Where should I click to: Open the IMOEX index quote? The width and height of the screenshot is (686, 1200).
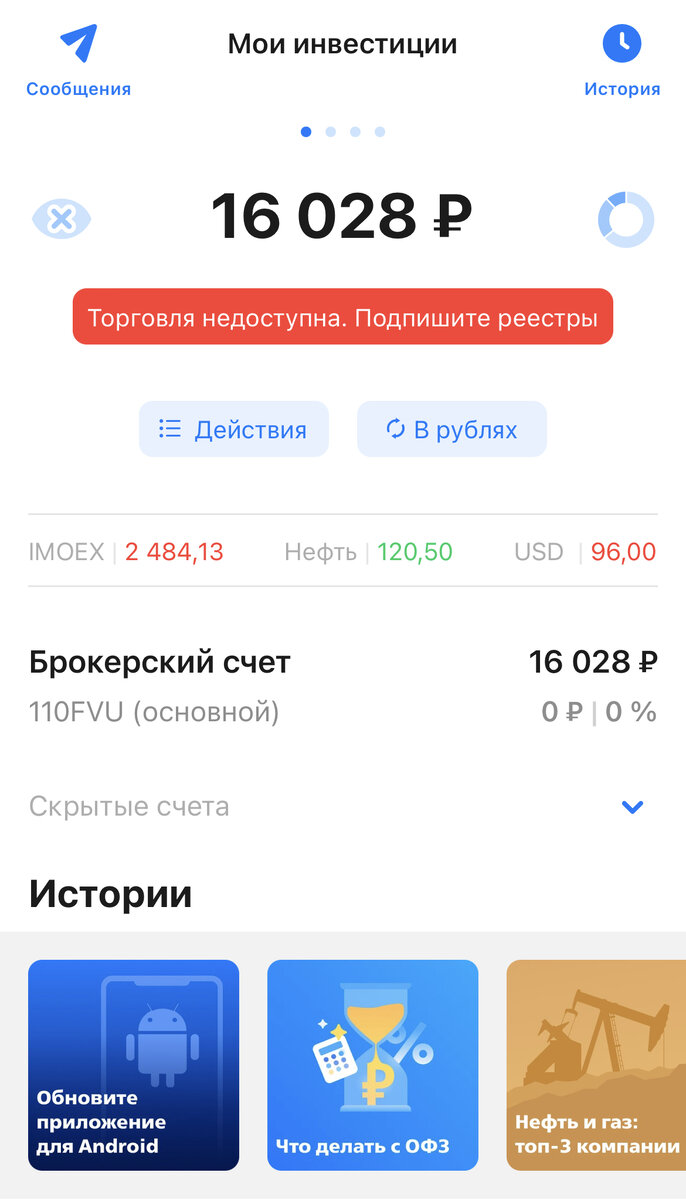coord(126,551)
